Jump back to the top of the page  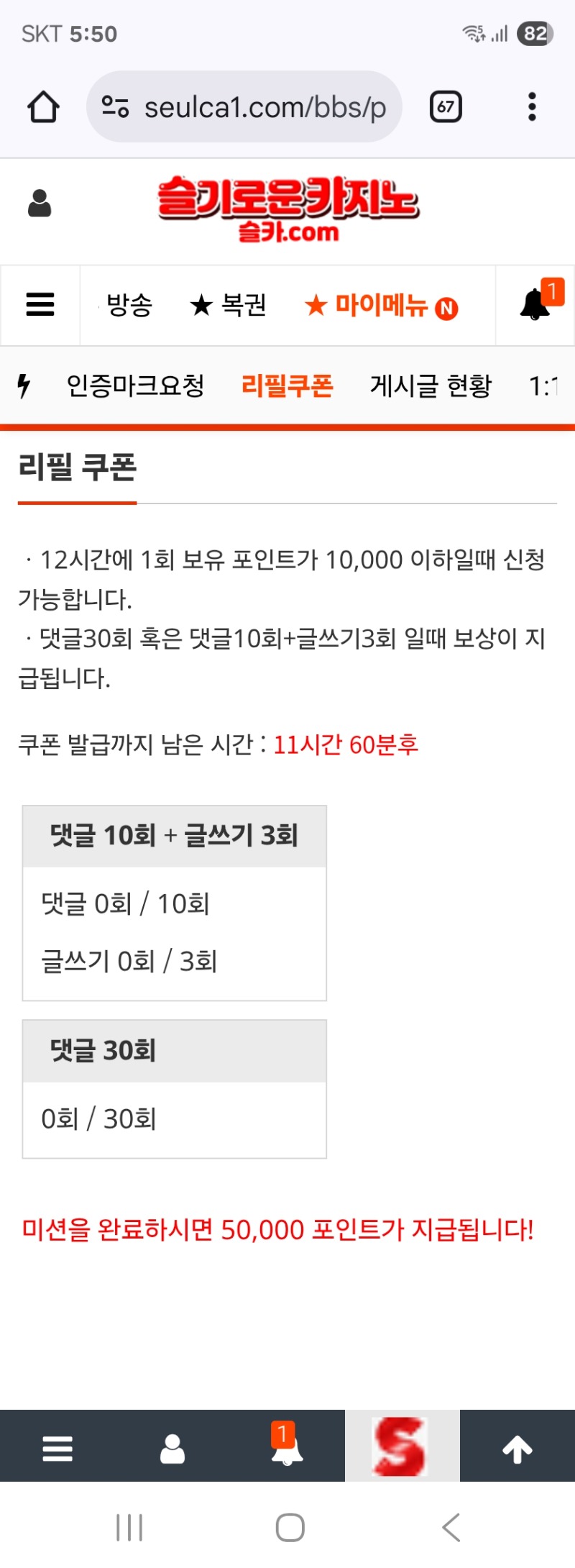[x=517, y=1449]
